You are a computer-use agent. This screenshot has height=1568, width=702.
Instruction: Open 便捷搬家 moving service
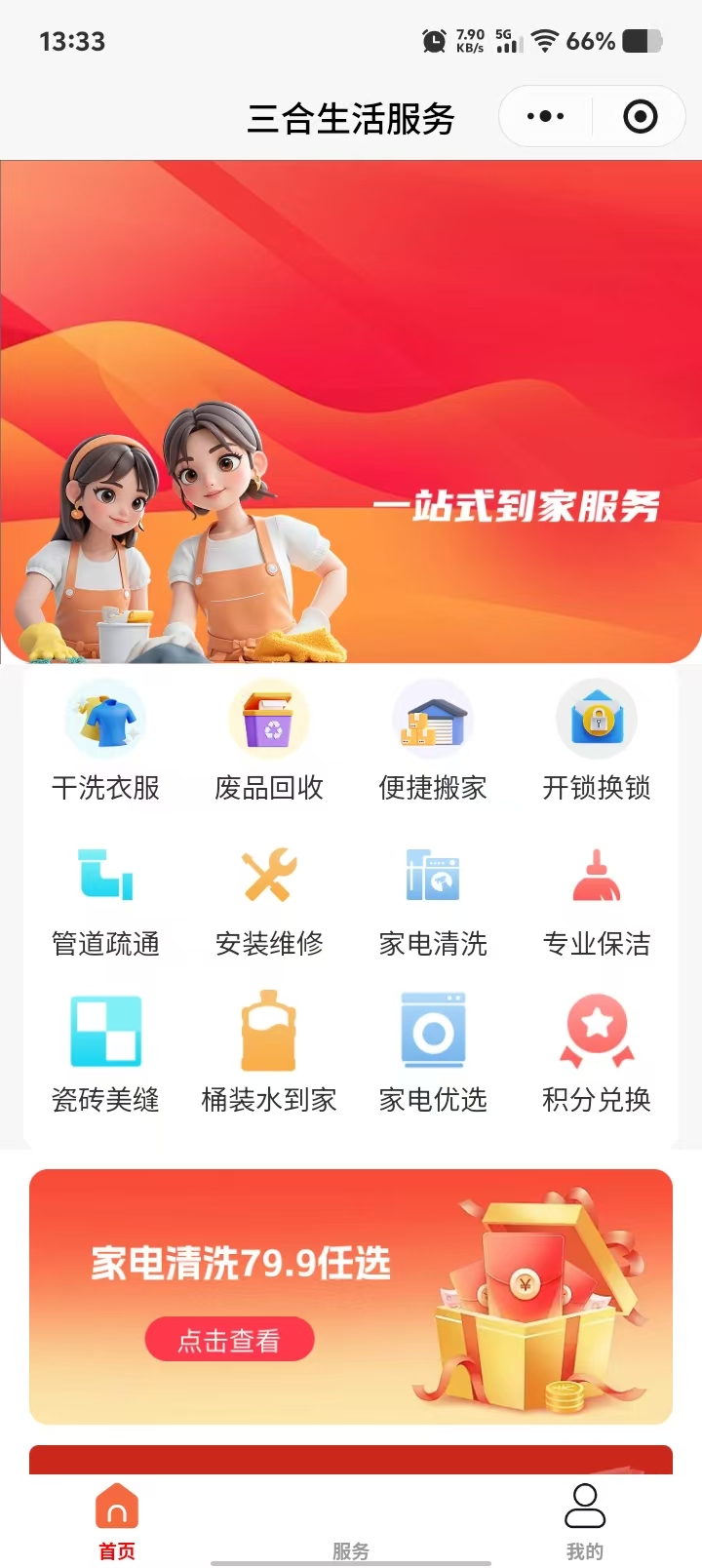click(433, 741)
